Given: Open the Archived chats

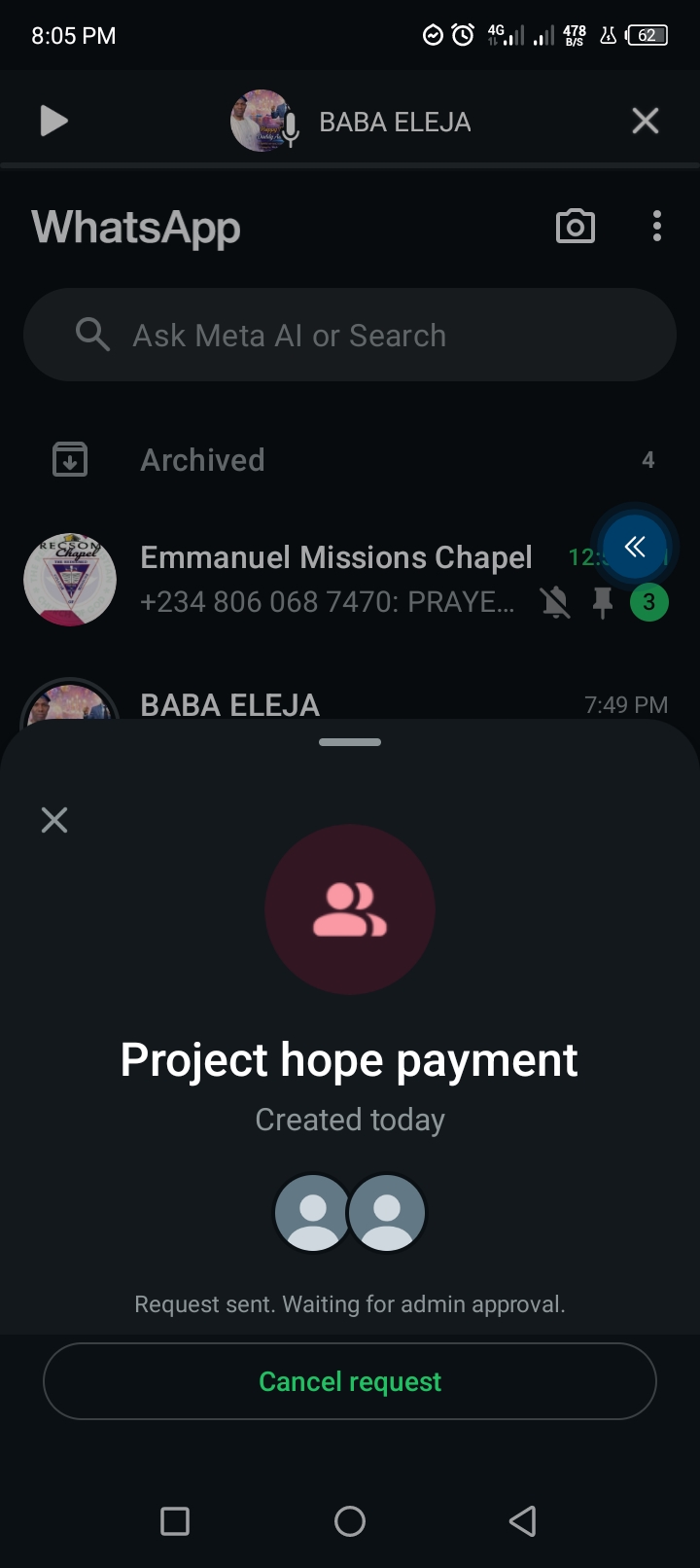Looking at the screenshot, I should (x=202, y=460).
